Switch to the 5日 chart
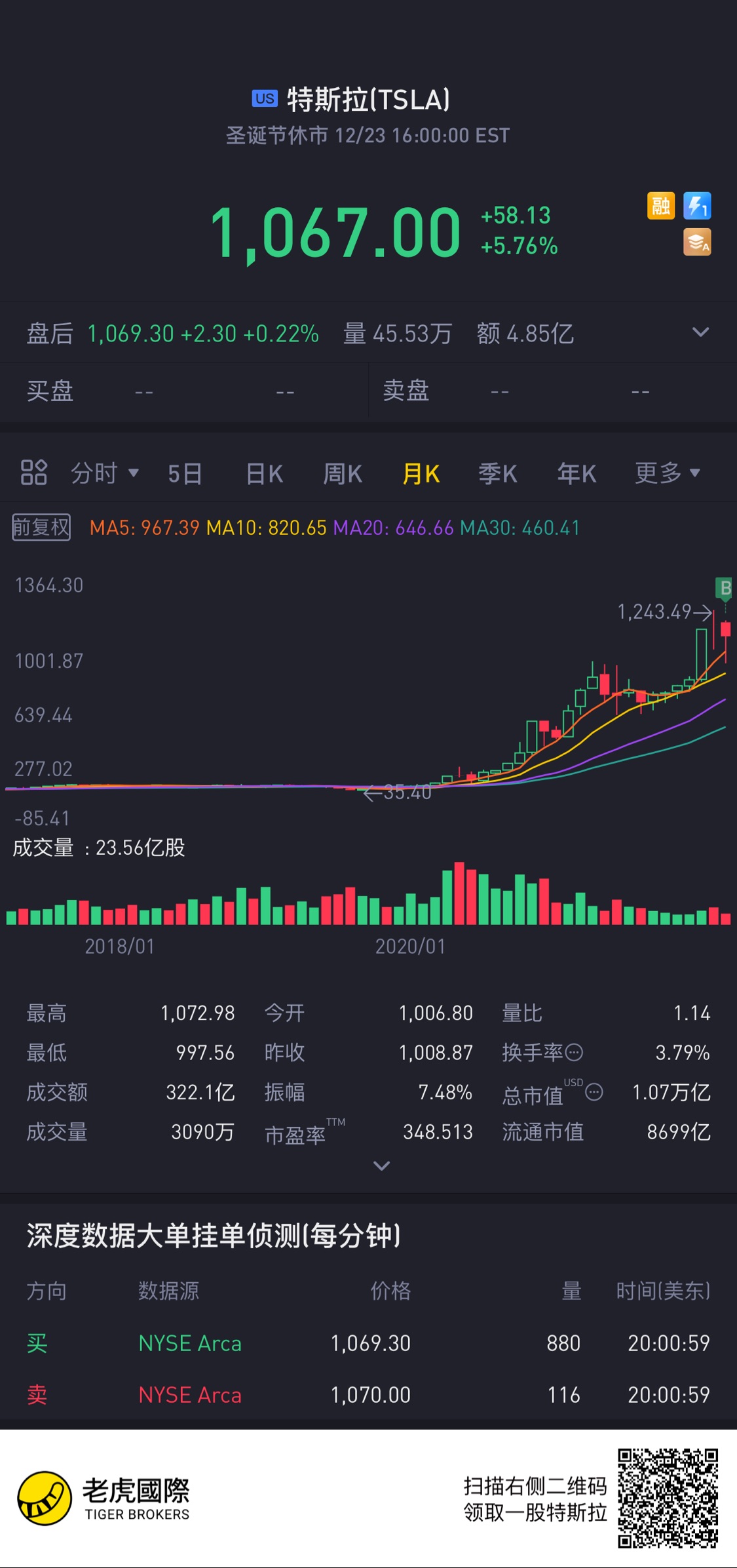This screenshot has width=737, height=1568. 185,473
